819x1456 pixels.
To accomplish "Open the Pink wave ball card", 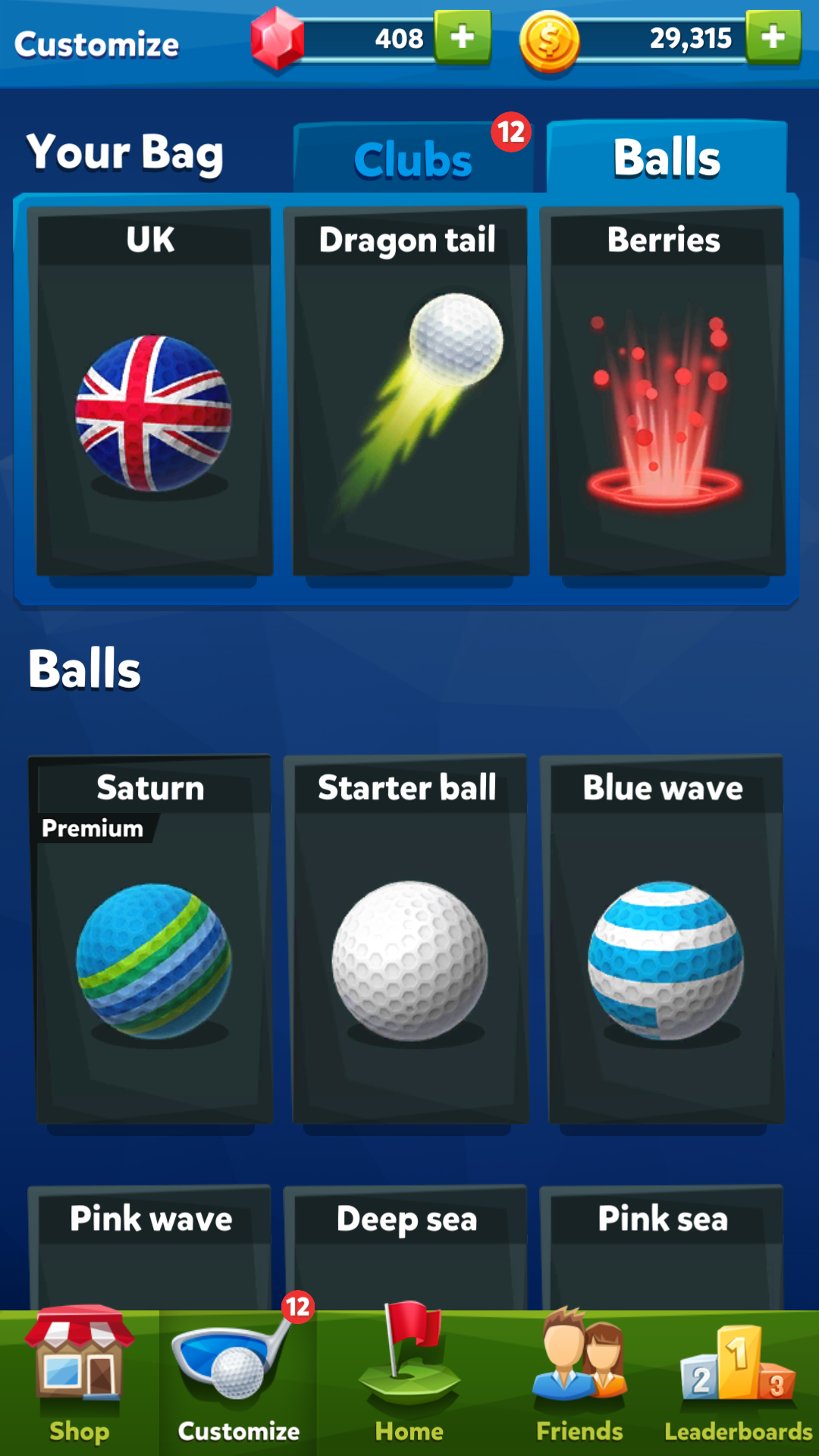I will [x=151, y=1248].
